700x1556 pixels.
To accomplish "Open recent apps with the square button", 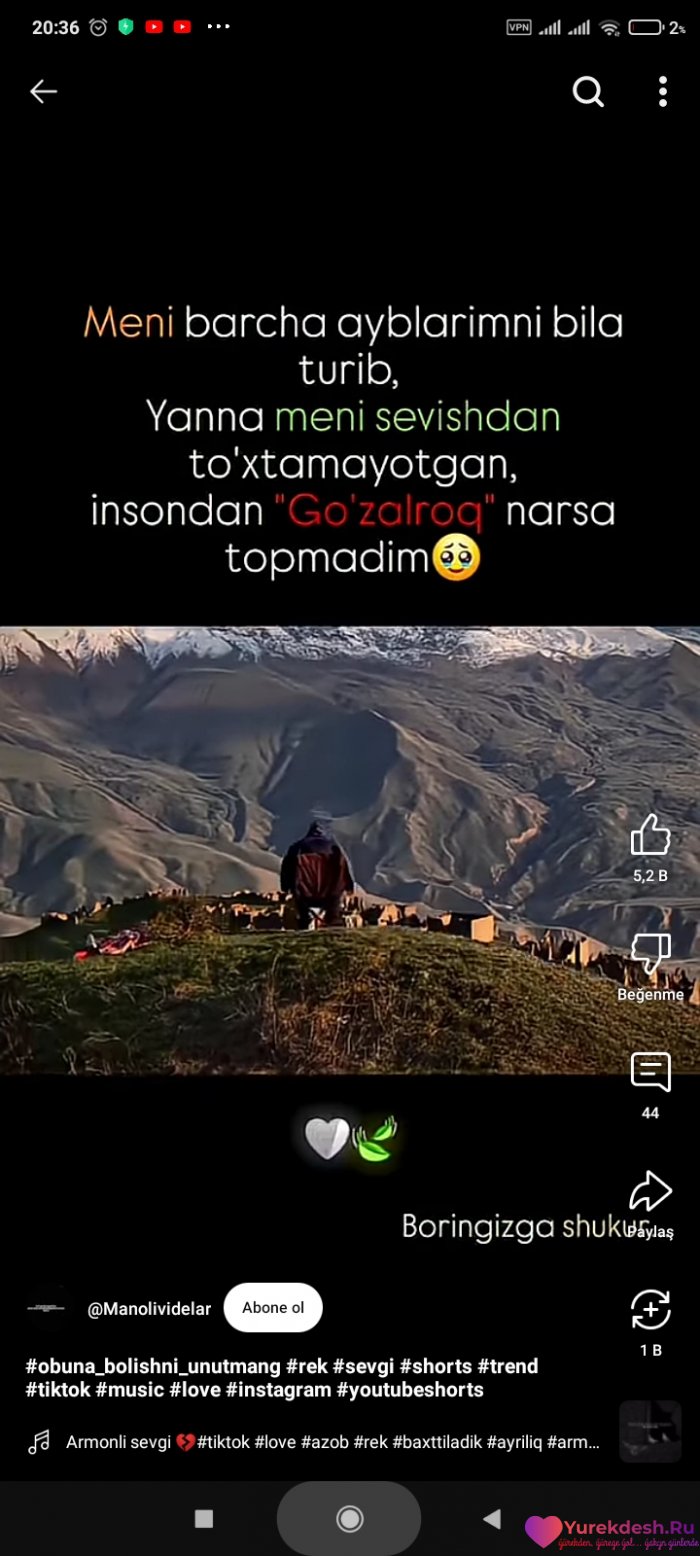I will coord(204,1519).
